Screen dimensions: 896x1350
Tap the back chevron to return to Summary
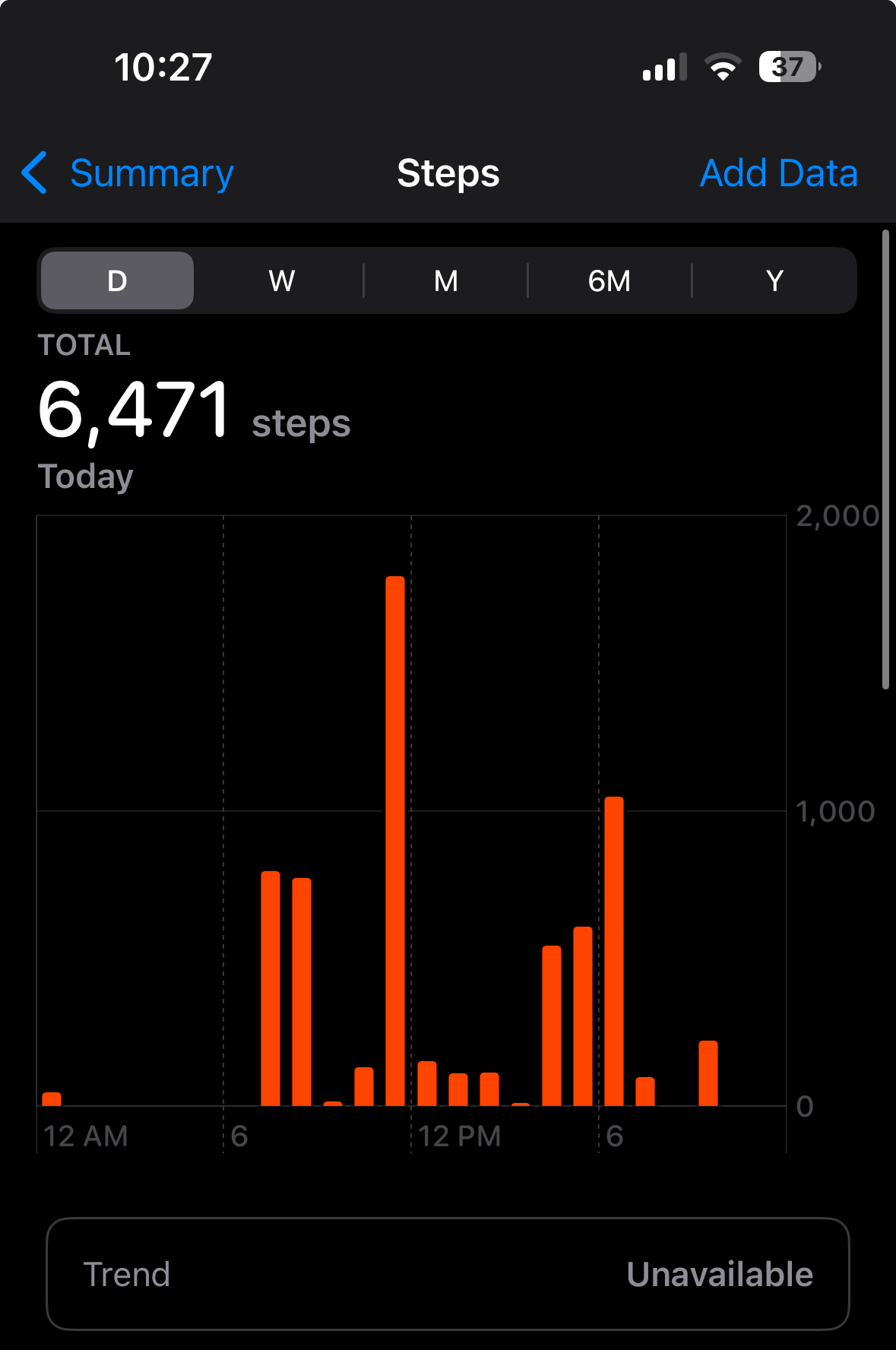pos(35,173)
